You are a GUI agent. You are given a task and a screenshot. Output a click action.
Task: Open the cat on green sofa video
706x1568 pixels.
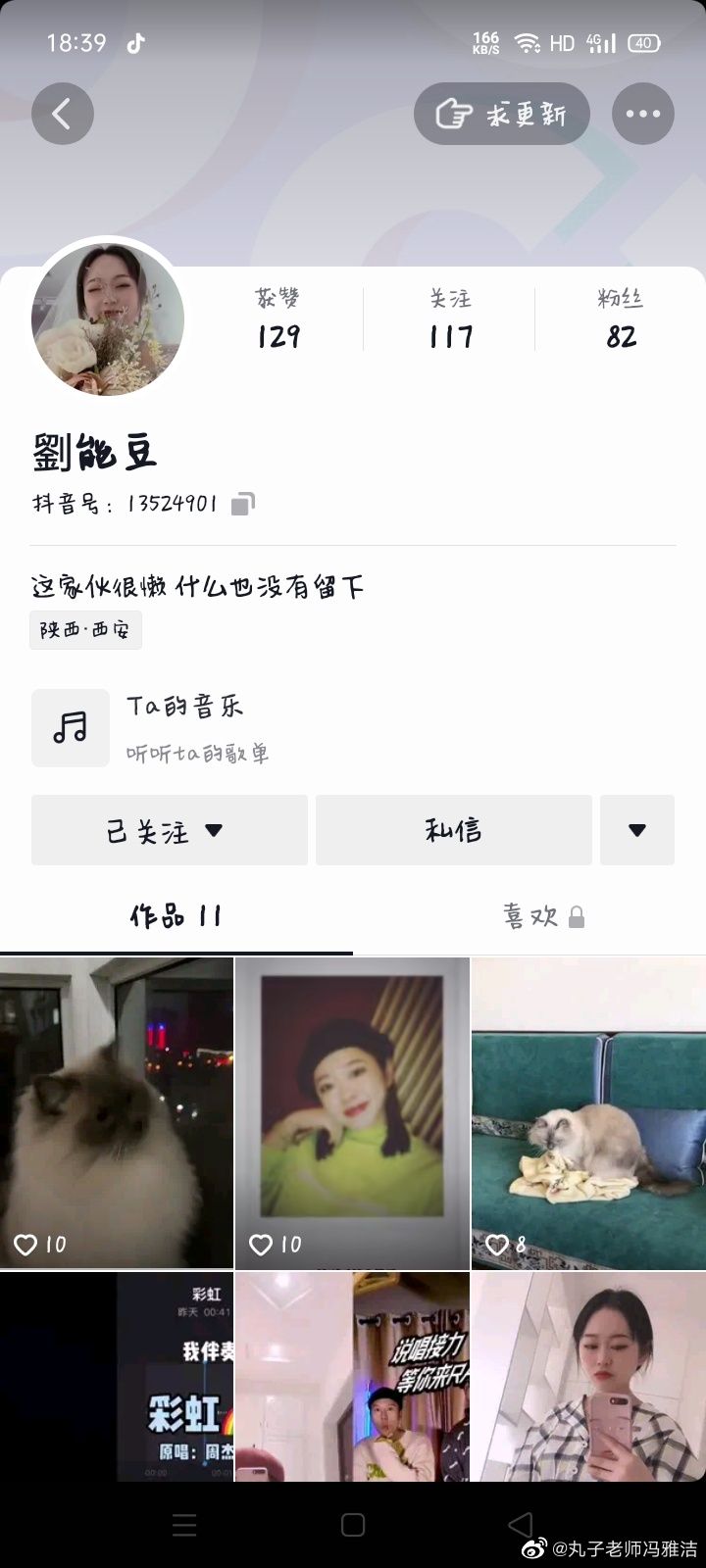click(x=588, y=1112)
